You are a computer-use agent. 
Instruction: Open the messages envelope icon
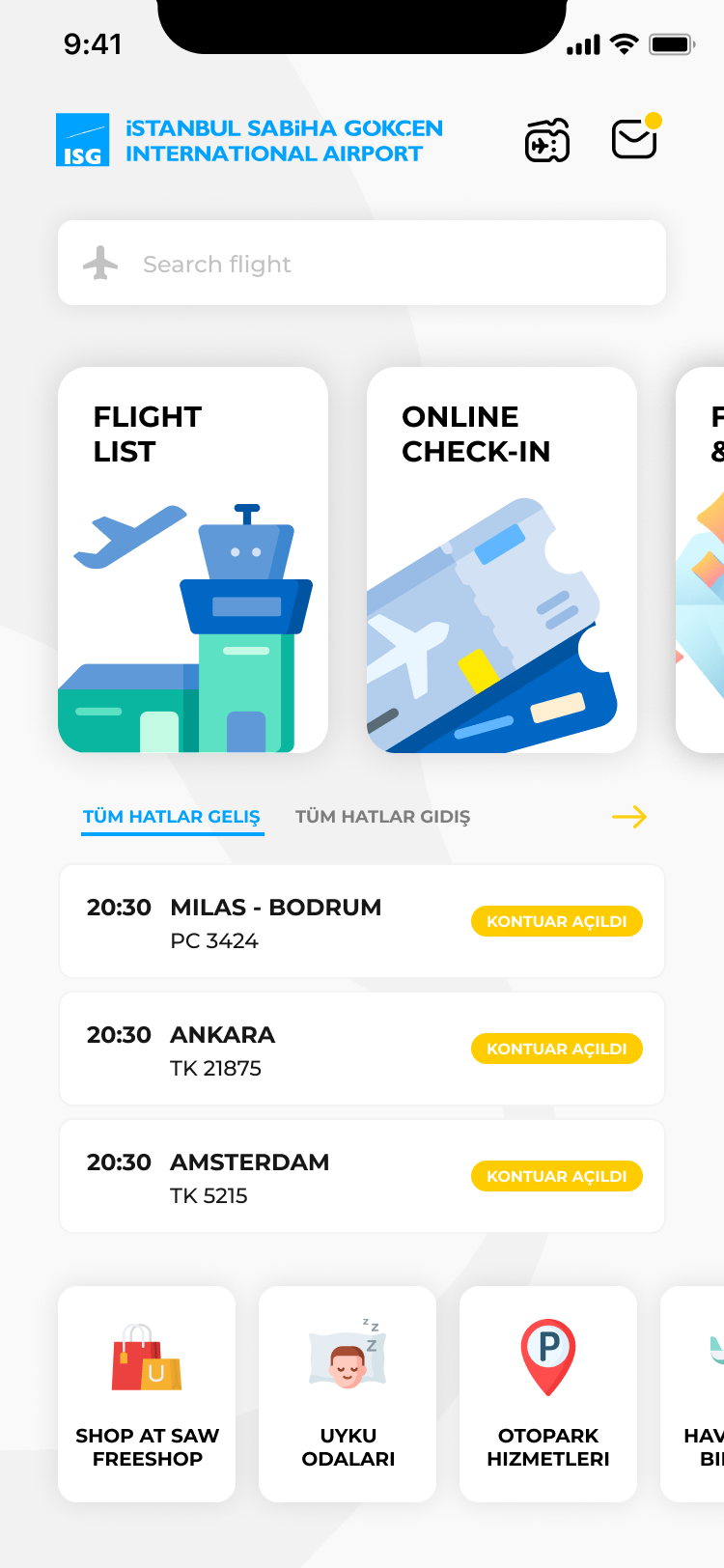pyautogui.click(x=636, y=137)
